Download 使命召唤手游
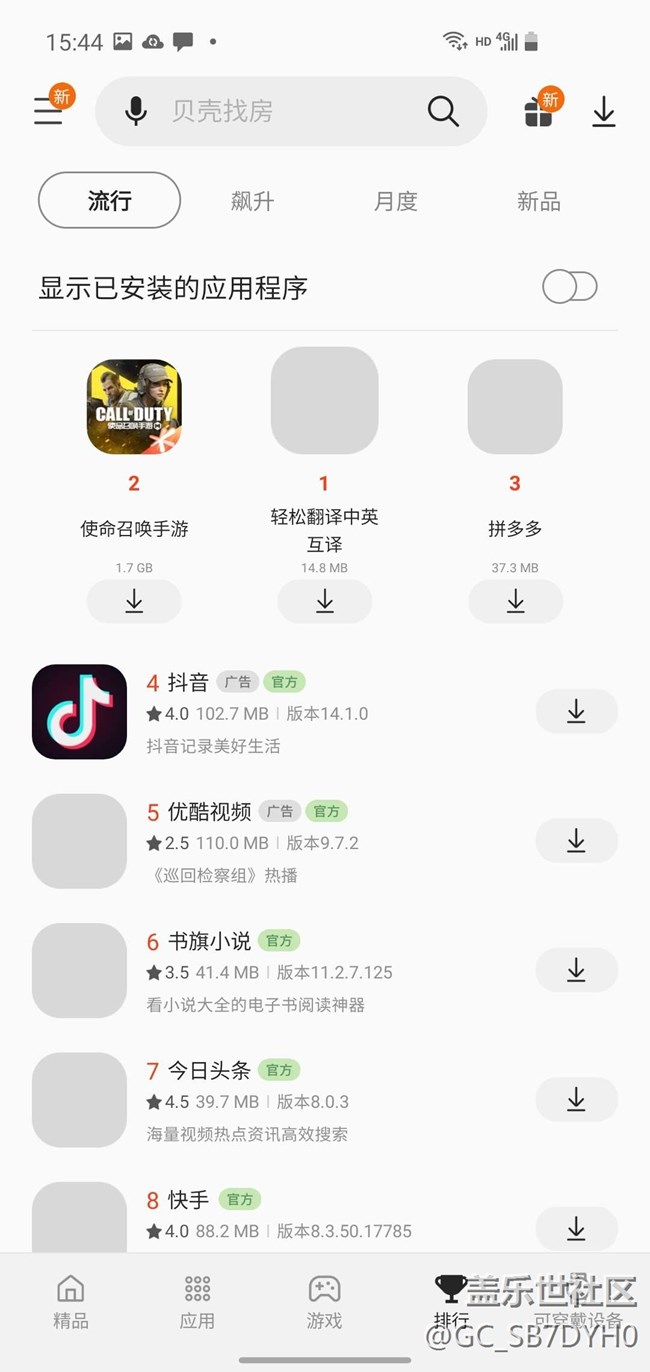650x1372 pixels. pos(134,601)
